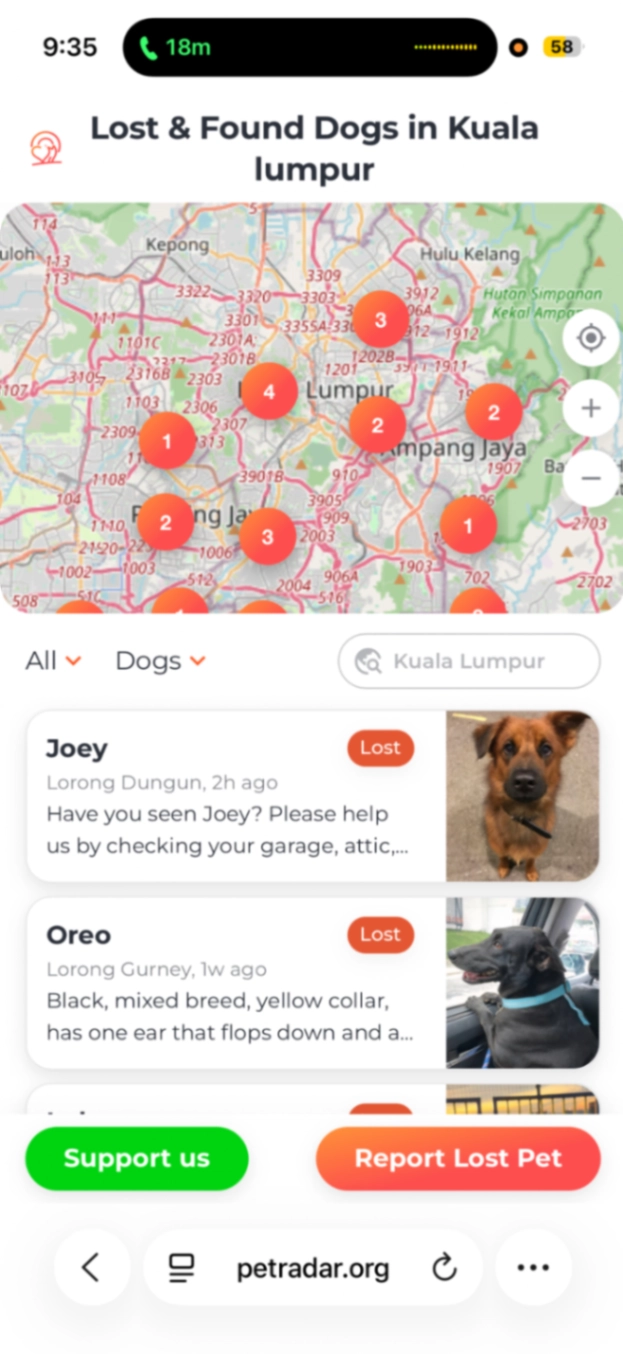Report a lost pet
Viewport: 623px width, 1354px height.
458,1159
